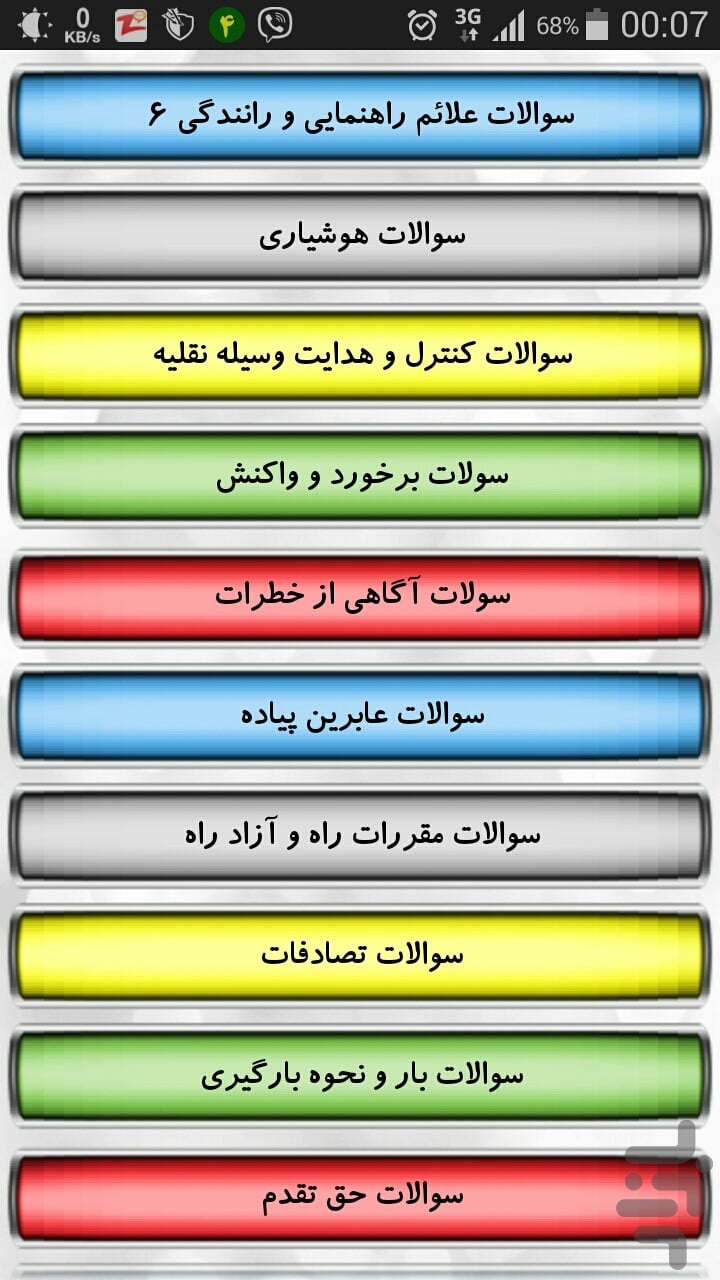Open سوالات کنترل و هدایت وسیله نقلیه

360,355
